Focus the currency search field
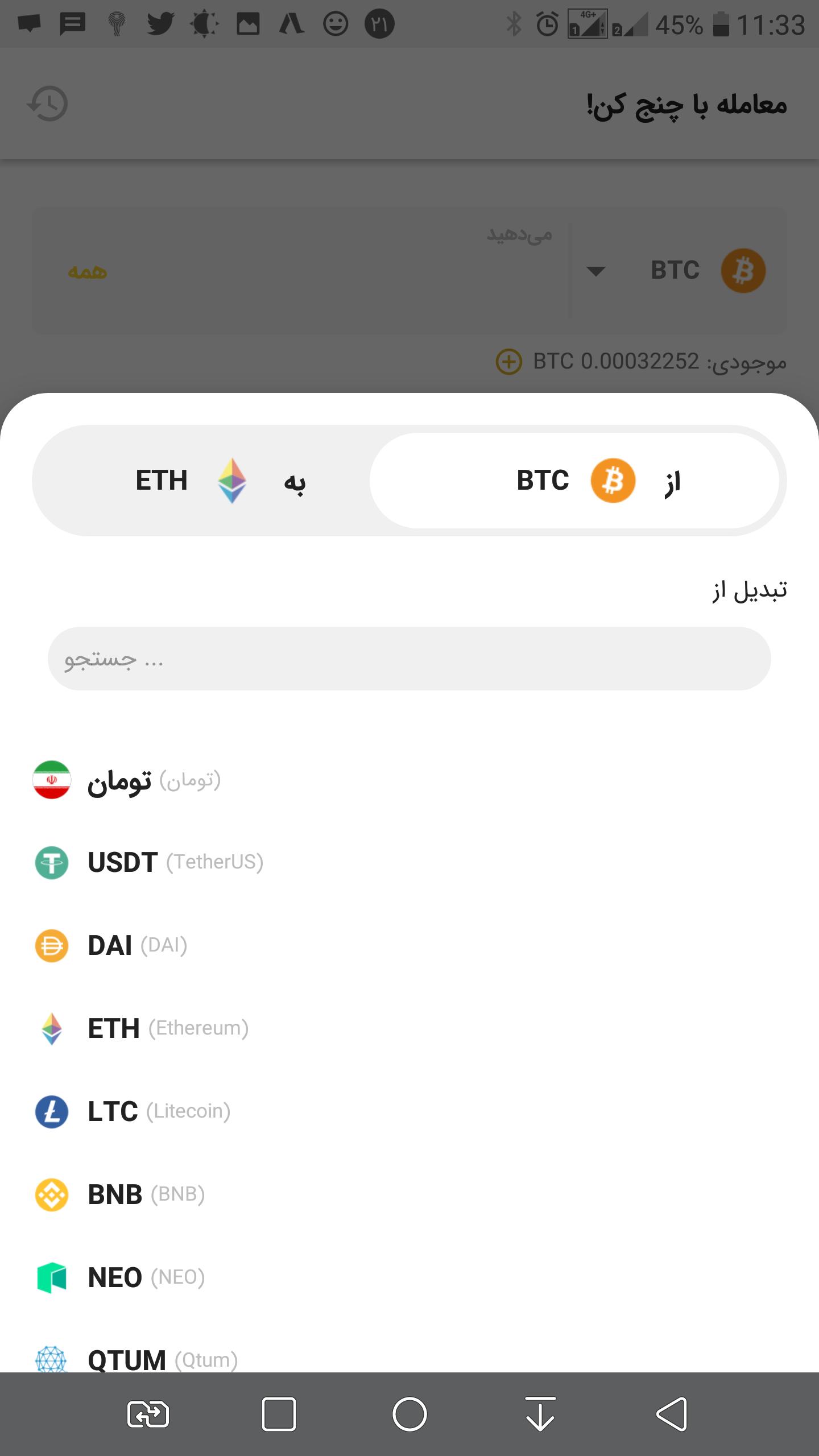 (x=409, y=659)
